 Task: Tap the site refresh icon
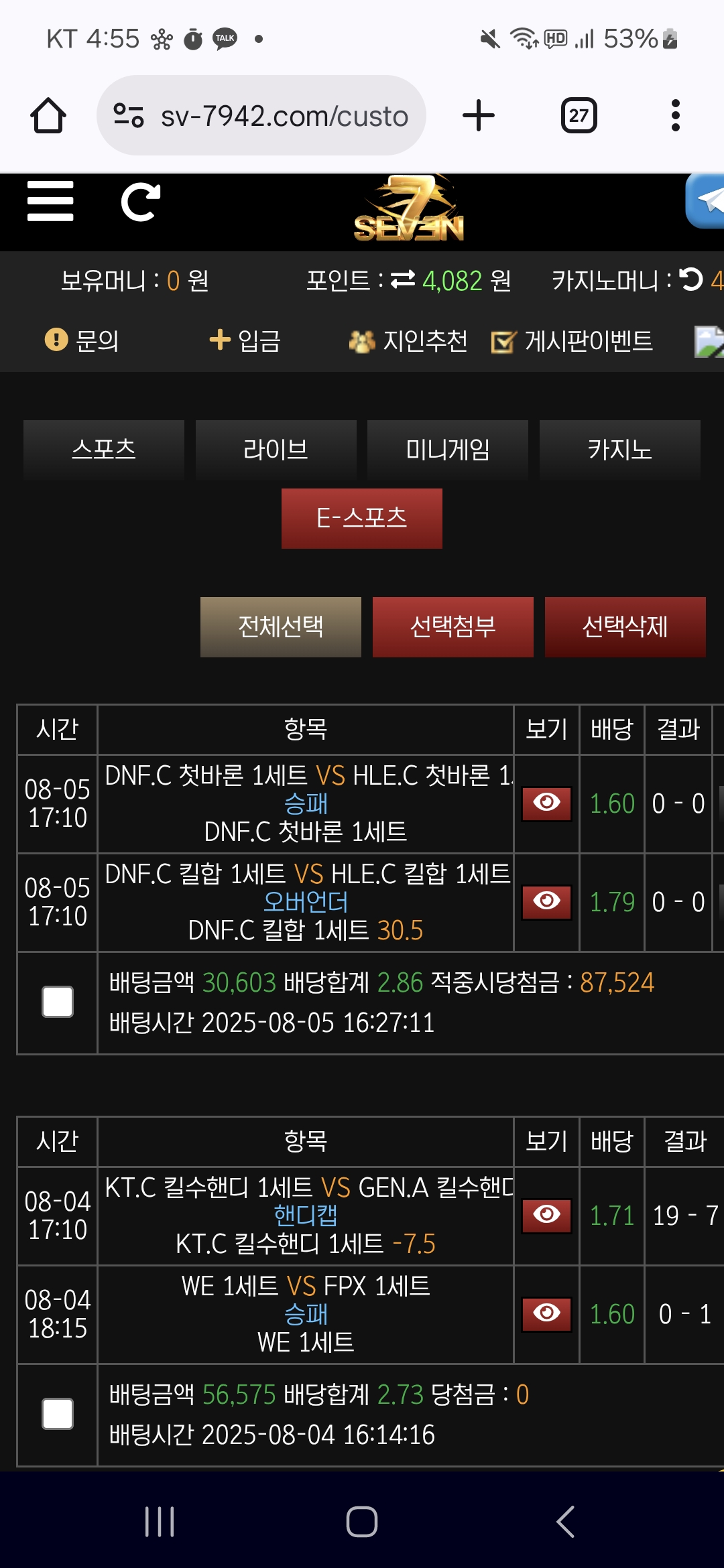(x=141, y=202)
